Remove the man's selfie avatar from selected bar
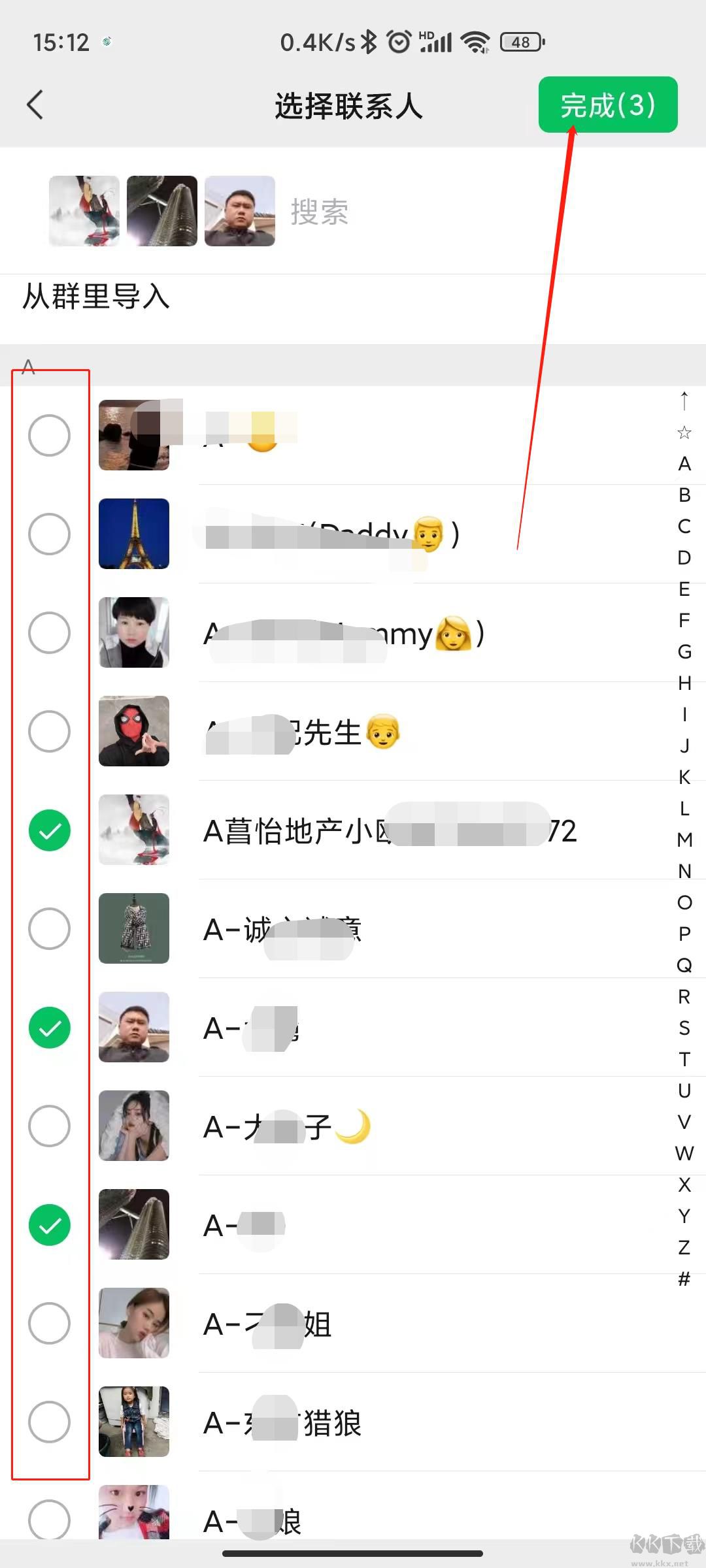Image resolution: width=706 pixels, height=1568 pixels. click(x=239, y=211)
